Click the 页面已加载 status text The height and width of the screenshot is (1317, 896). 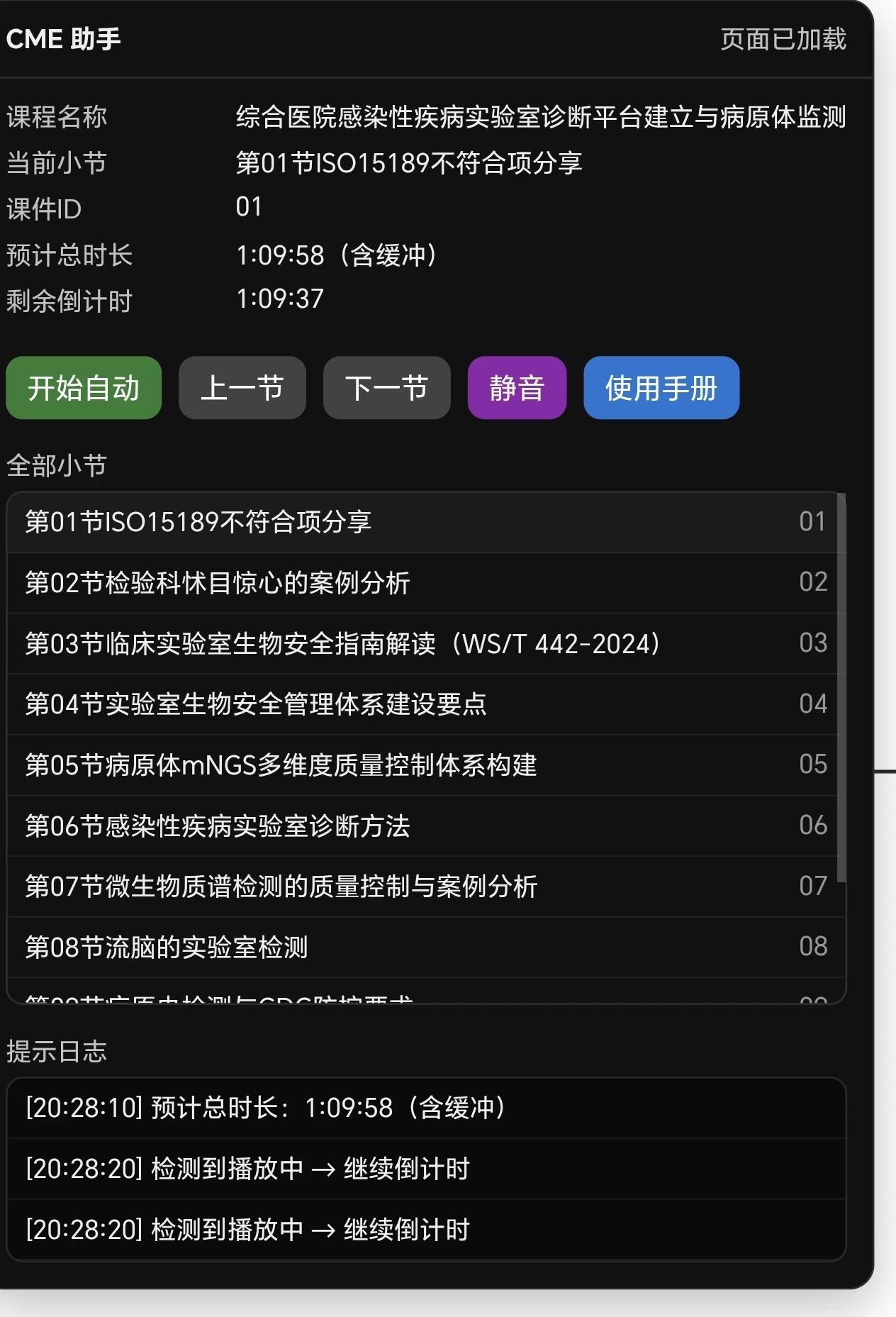point(783,40)
